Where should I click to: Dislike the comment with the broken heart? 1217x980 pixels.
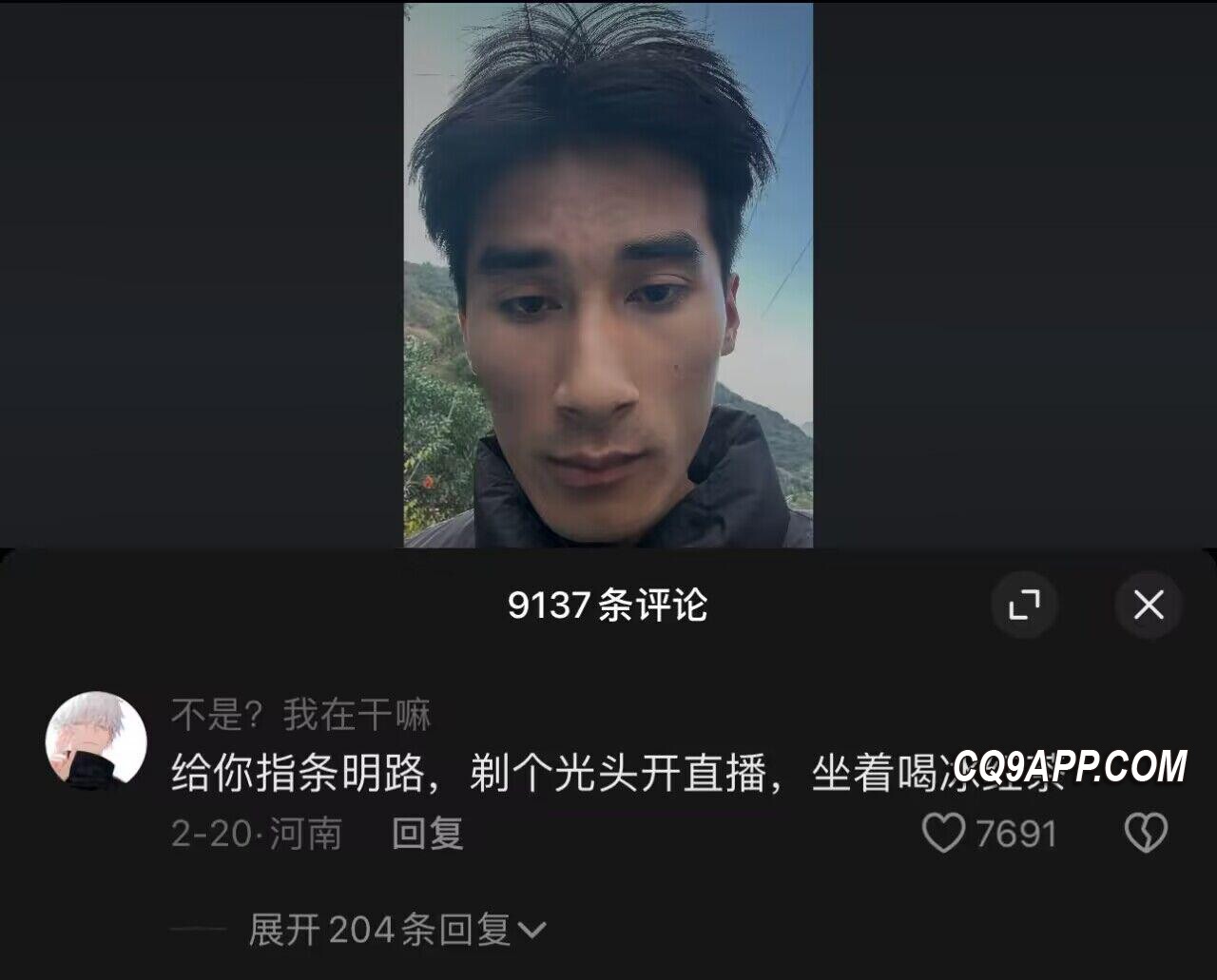[x=1146, y=834]
